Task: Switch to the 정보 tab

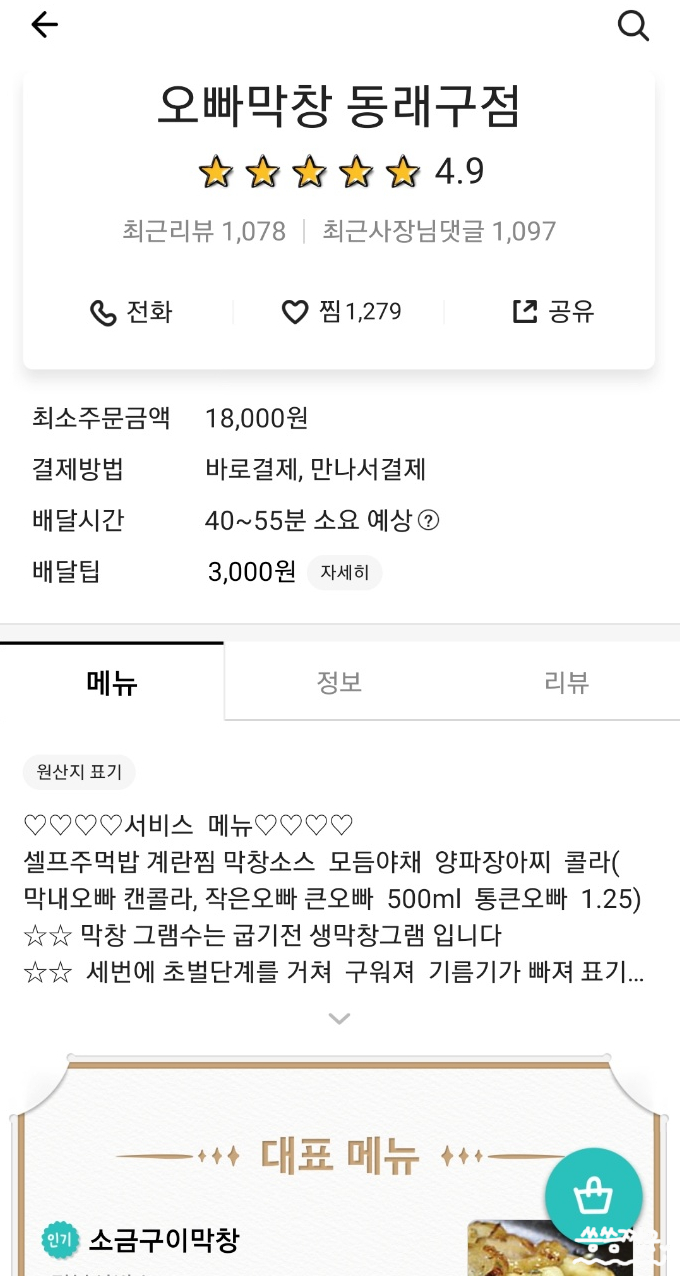Action: pos(339,682)
